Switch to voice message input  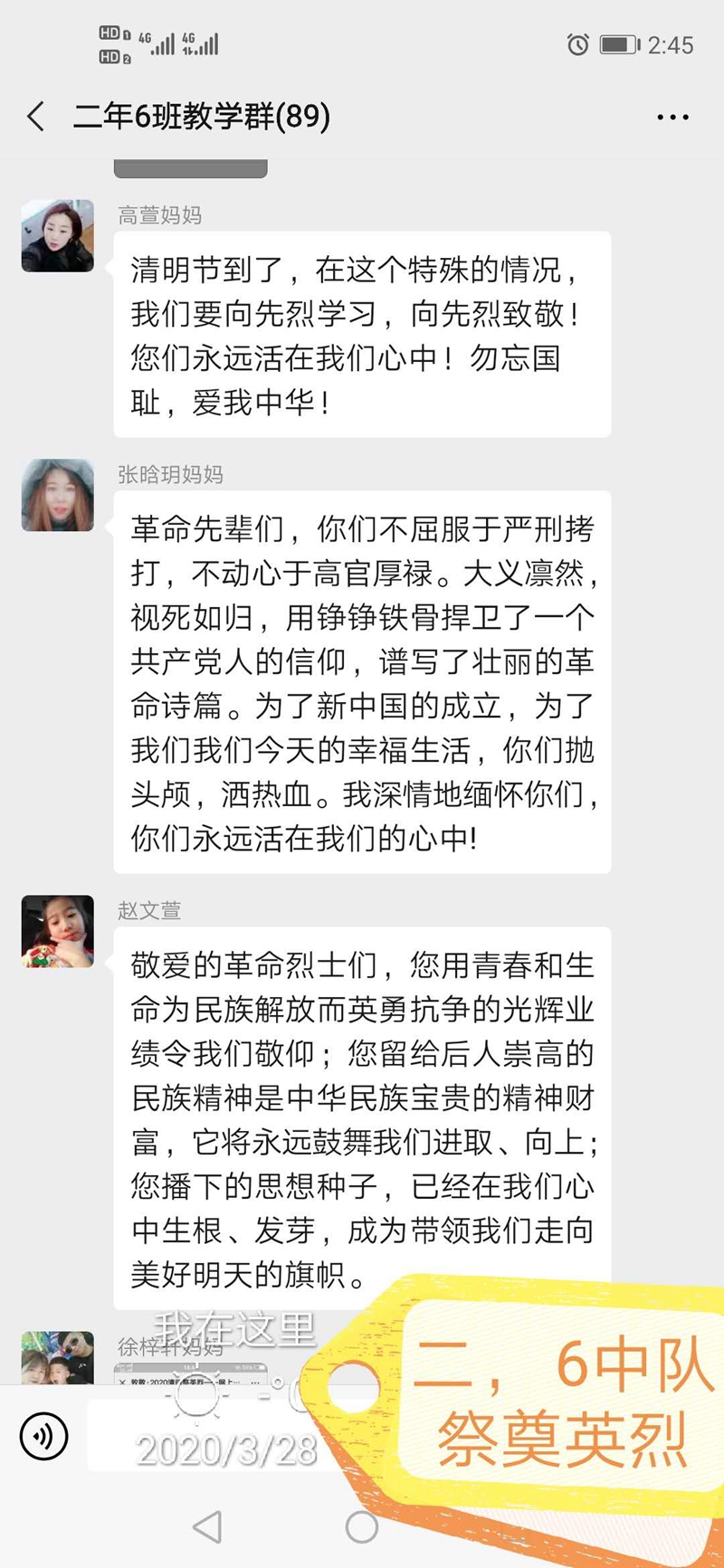43,1436
